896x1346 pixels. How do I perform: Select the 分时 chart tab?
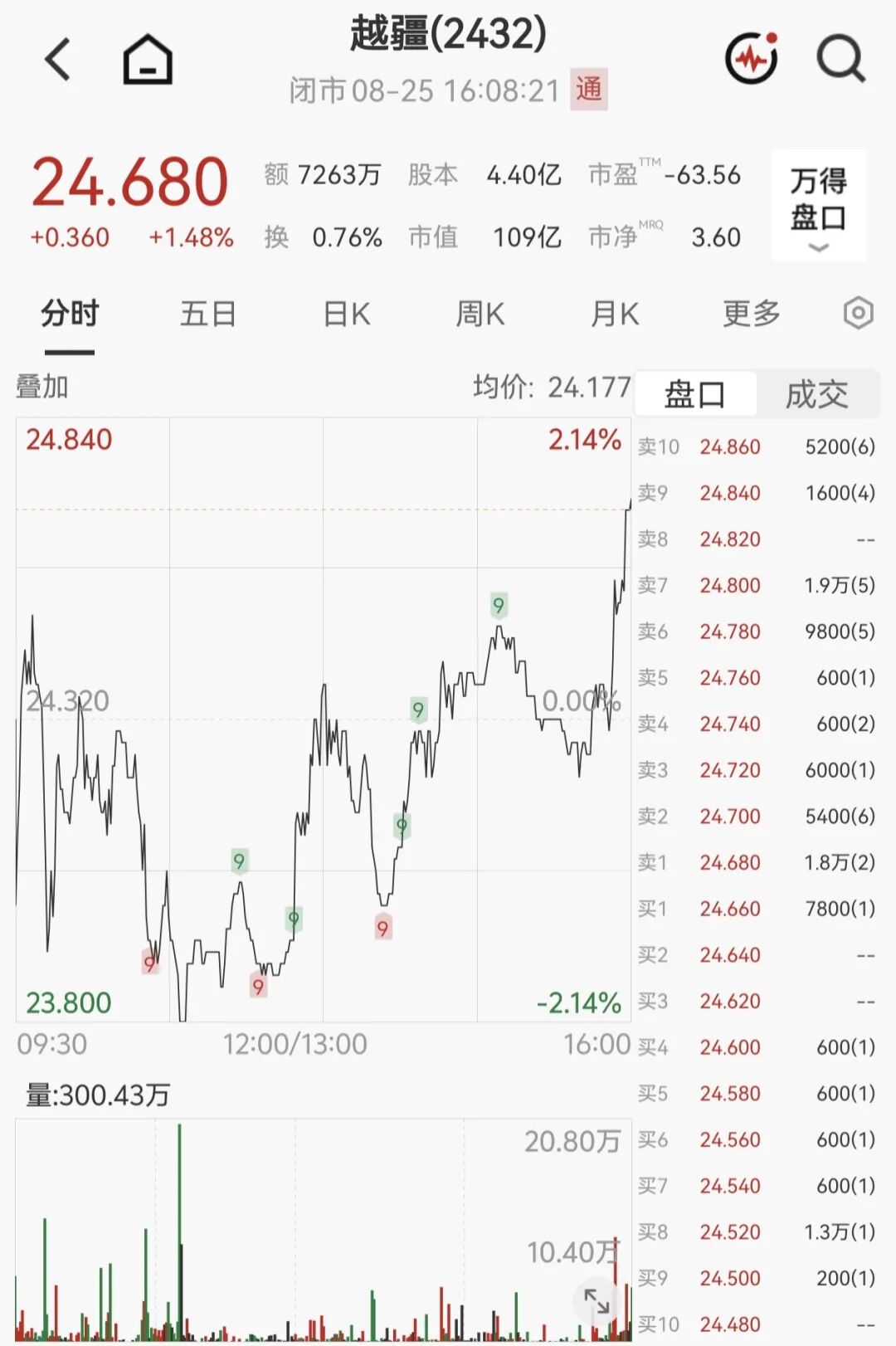pyautogui.click(x=70, y=315)
